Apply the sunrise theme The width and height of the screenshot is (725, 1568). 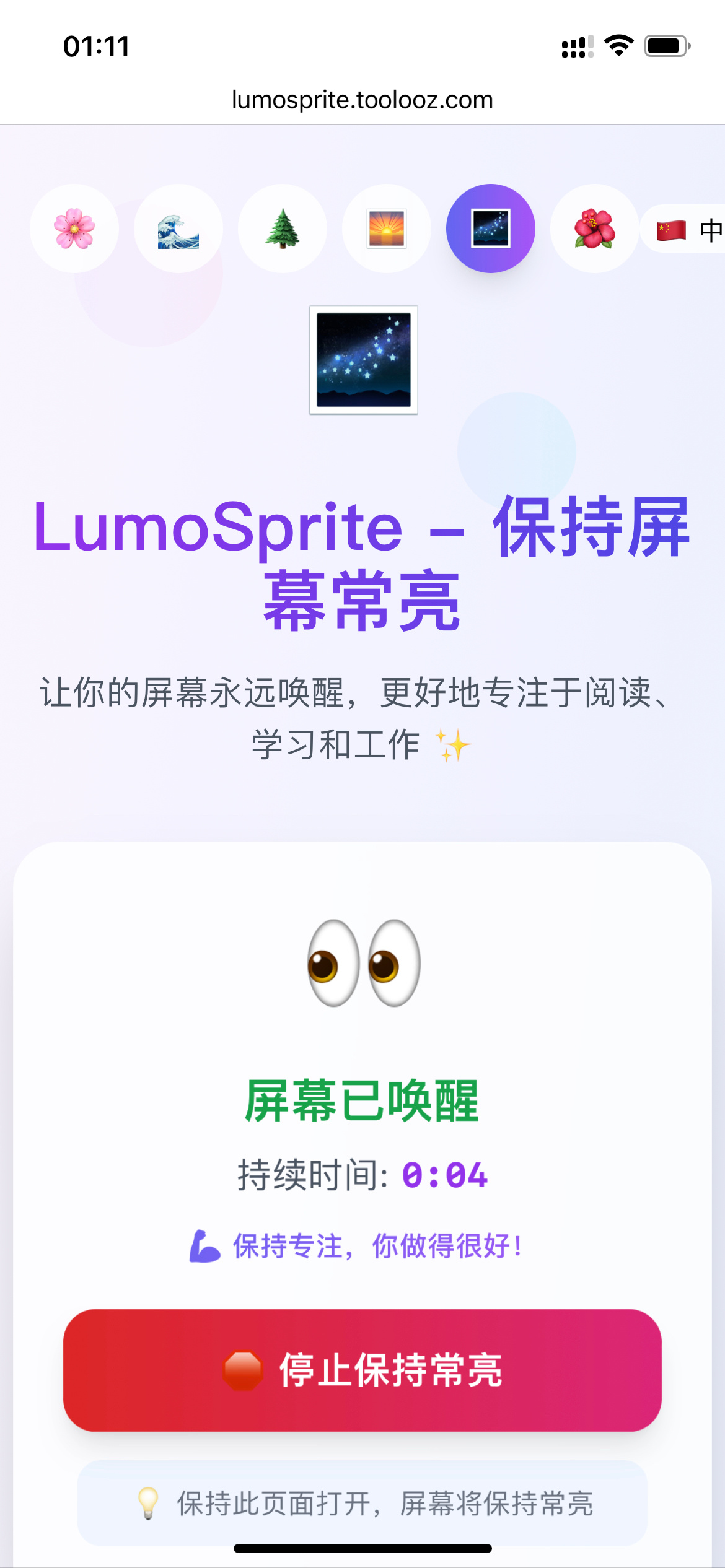pos(387,229)
